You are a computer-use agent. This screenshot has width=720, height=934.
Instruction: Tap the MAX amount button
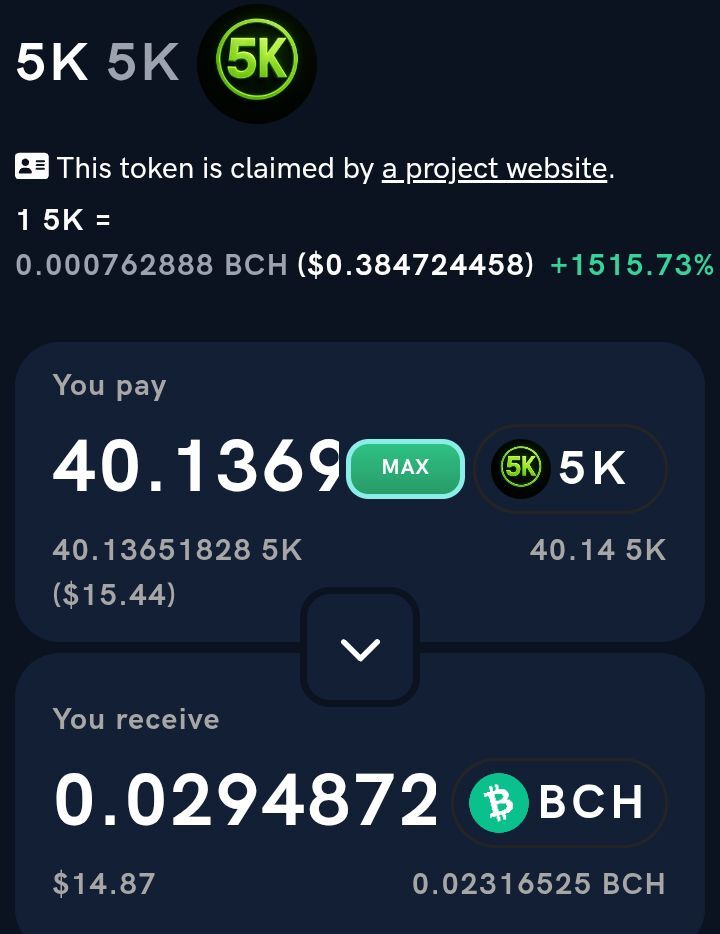pos(405,468)
